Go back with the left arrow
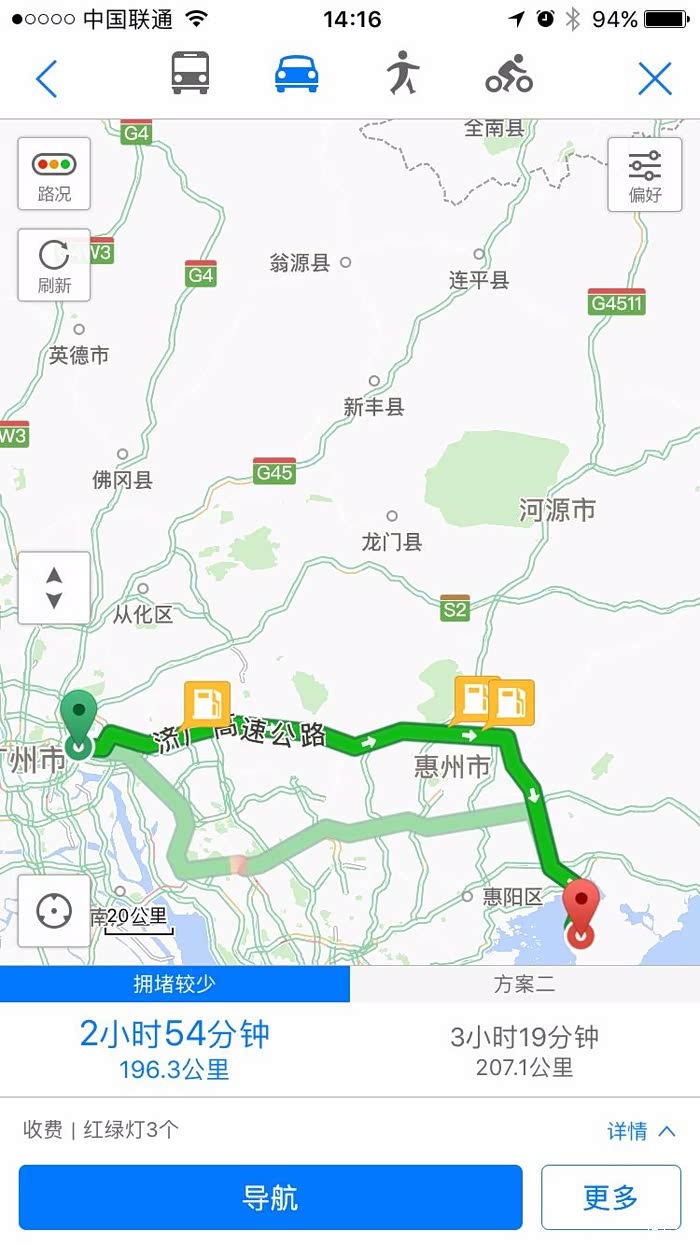The height and width of the screenshot is (1245, 700). pos(46,77)
